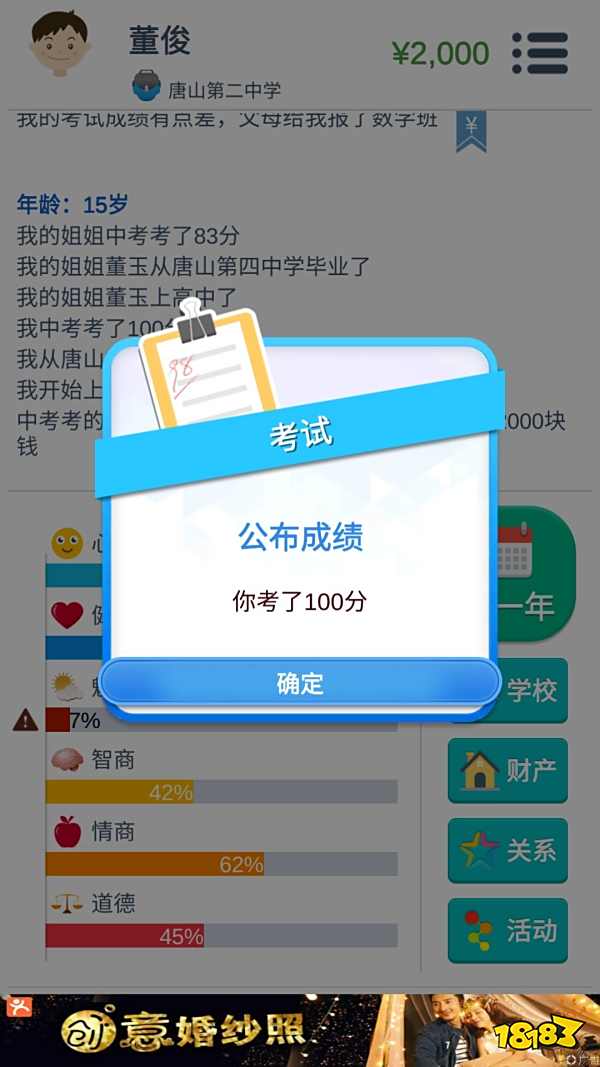
Task: Open the hamburger menu icon
Action: 540,53
